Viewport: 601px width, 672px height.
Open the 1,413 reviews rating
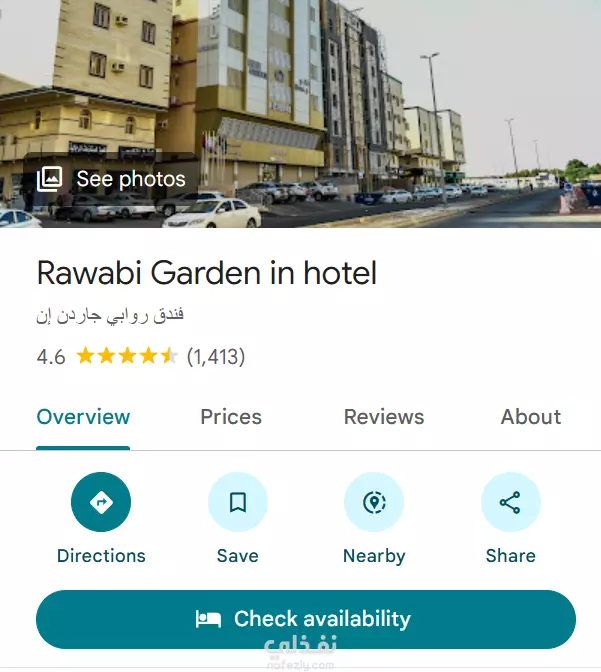[215, 356]
